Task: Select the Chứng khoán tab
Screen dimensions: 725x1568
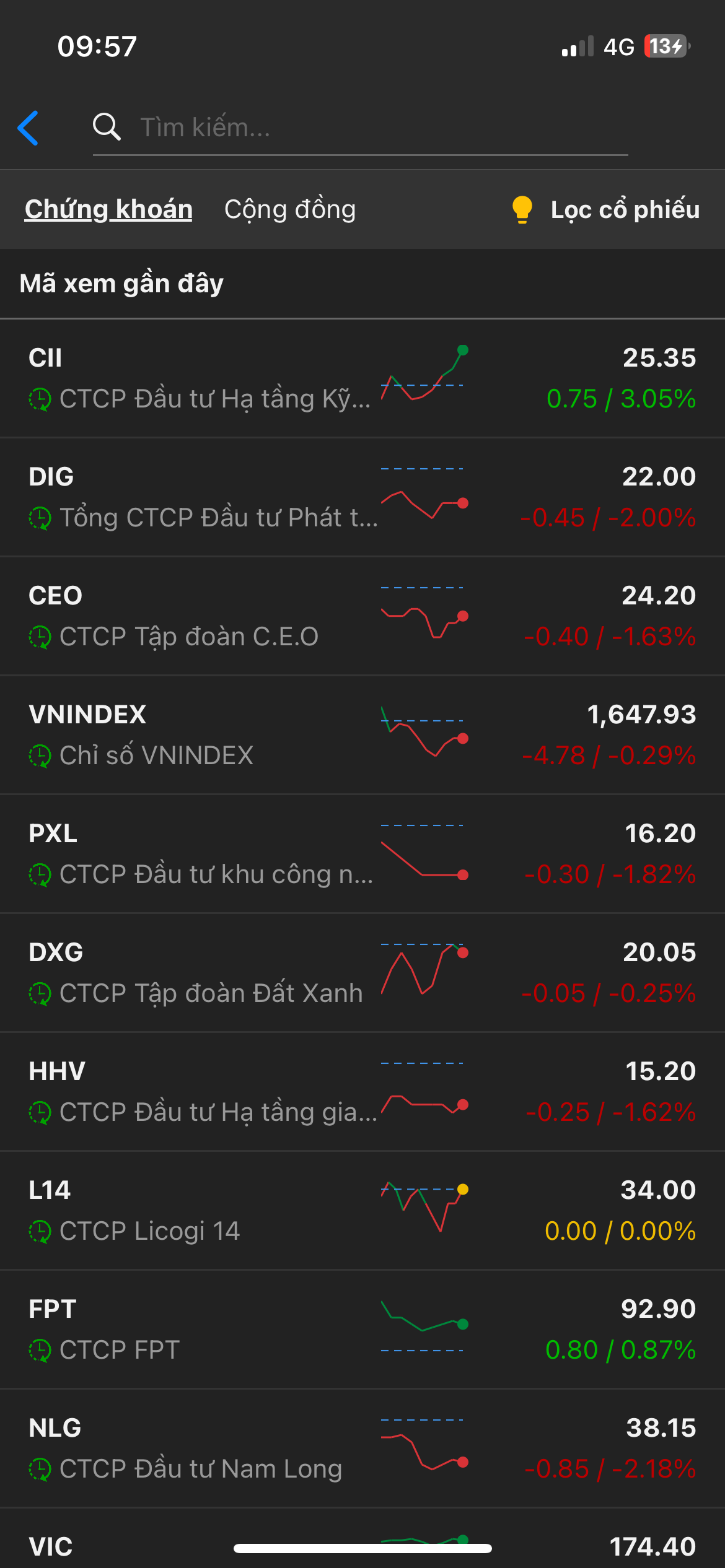Action: [108, 209]
